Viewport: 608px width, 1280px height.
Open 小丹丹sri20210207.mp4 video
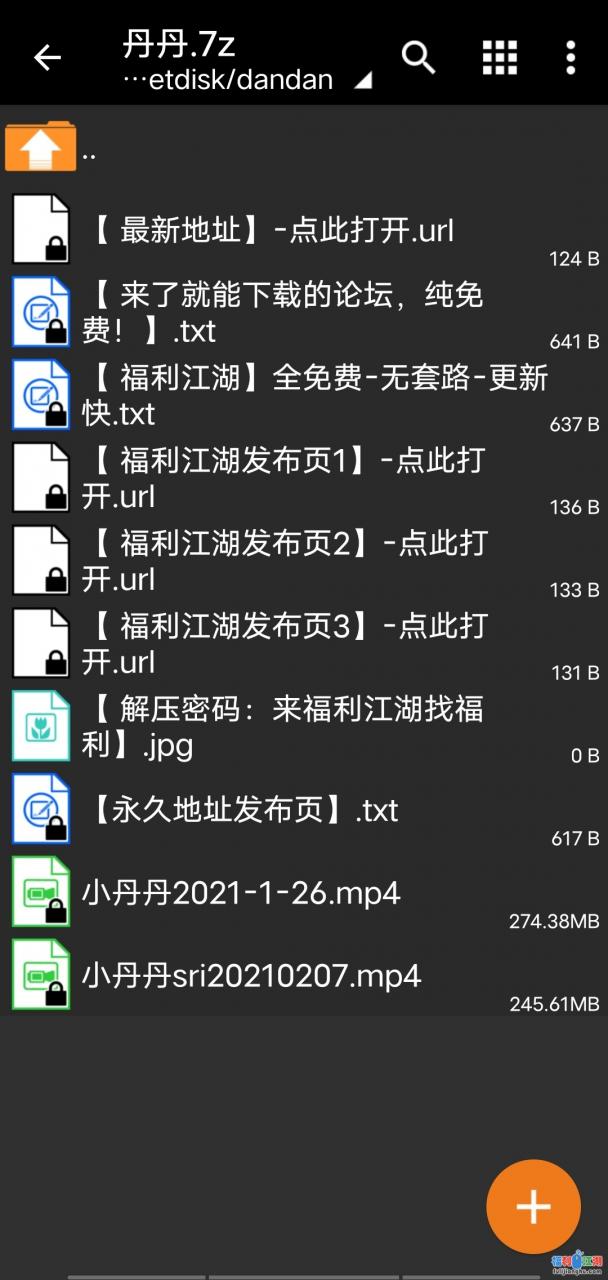(x=251, y=975)
